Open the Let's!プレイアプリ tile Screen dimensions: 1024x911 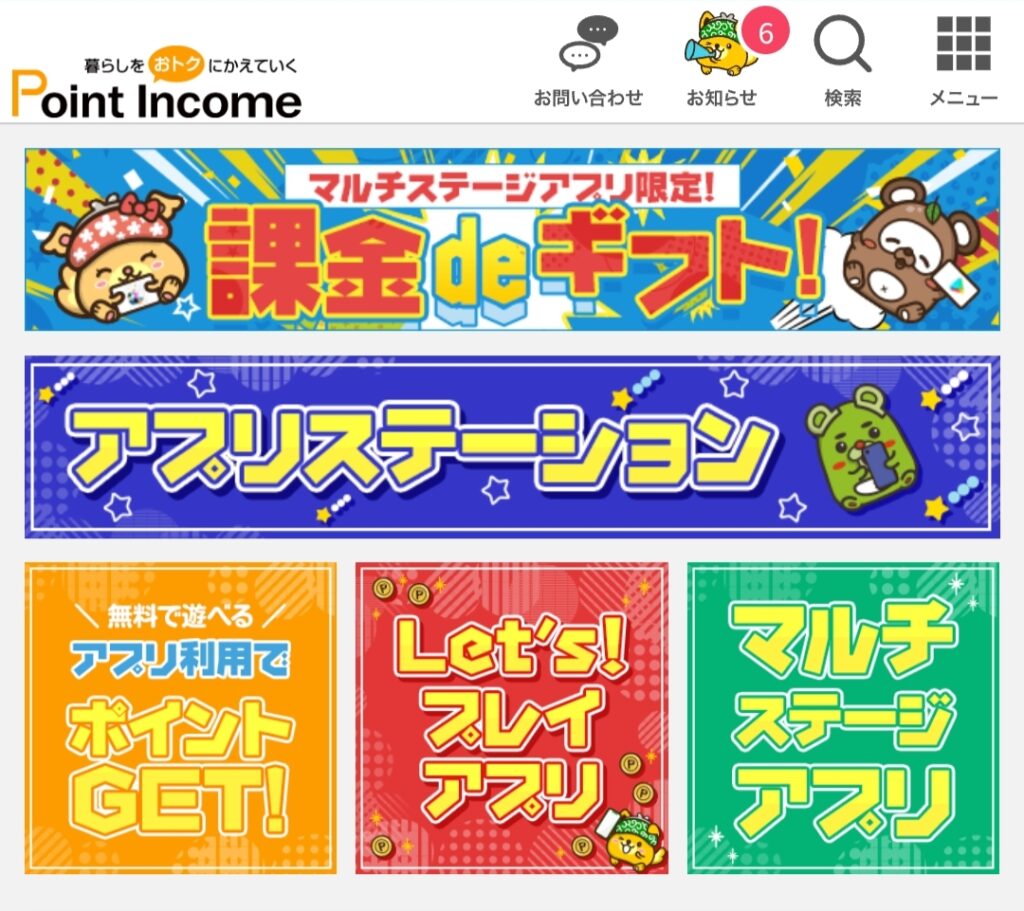(512, 717)
